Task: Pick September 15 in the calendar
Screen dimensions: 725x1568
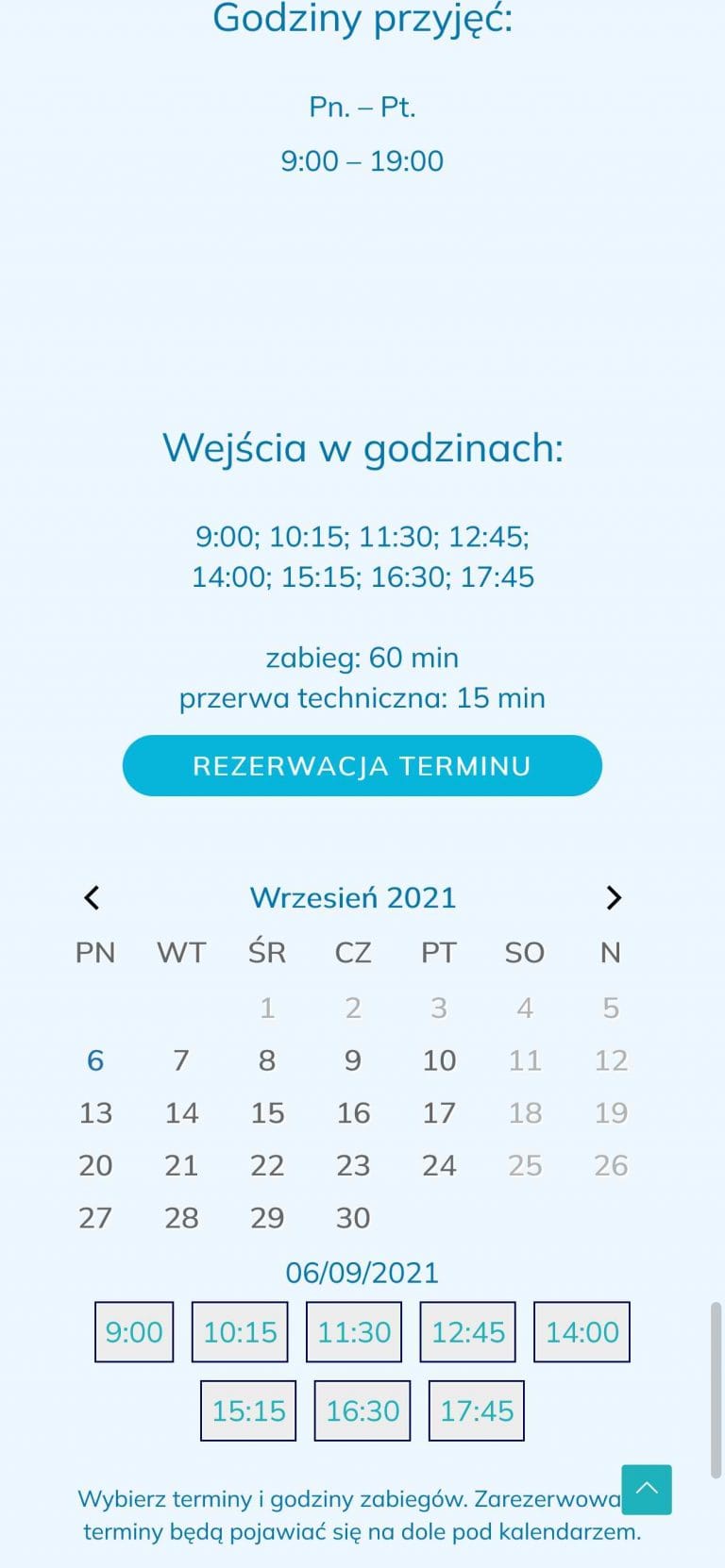Action: [x=267, y=1113]
